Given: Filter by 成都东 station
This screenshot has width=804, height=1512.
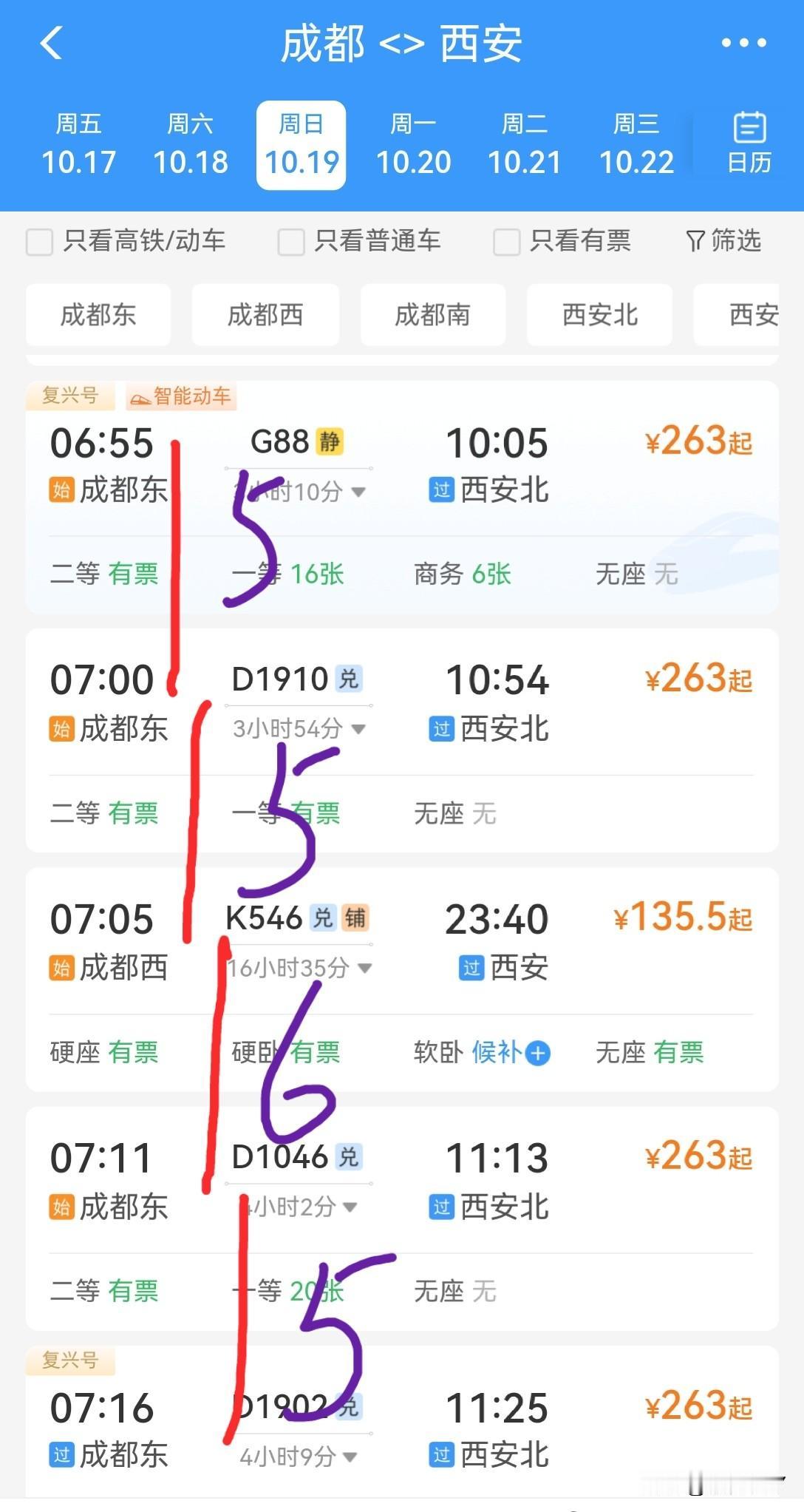Looking at the screenshot, I should [x=98, y=315].
